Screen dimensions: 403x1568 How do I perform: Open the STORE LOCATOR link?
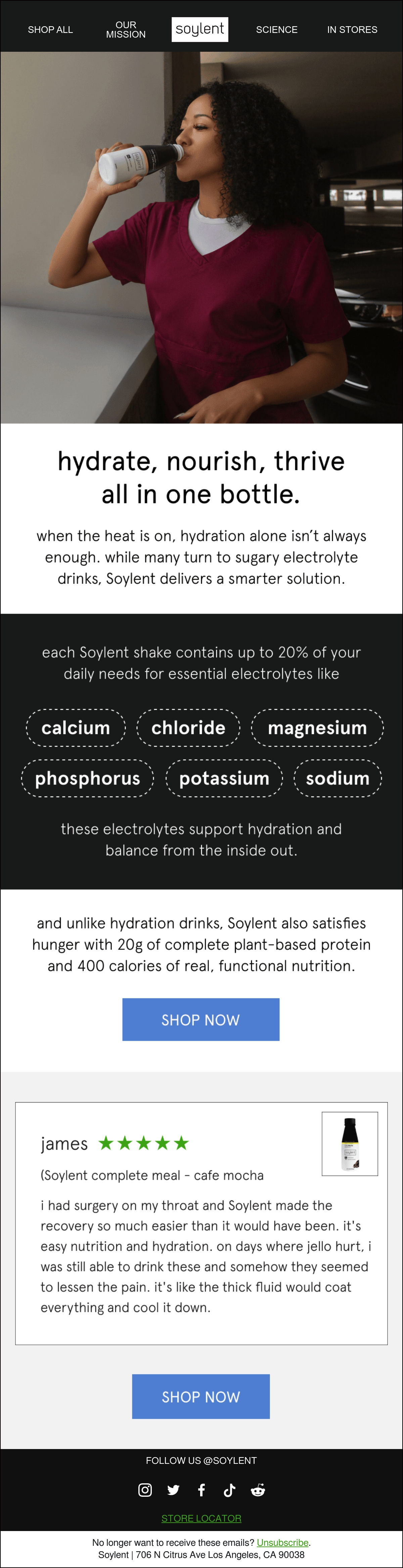tap(201, 1518)
